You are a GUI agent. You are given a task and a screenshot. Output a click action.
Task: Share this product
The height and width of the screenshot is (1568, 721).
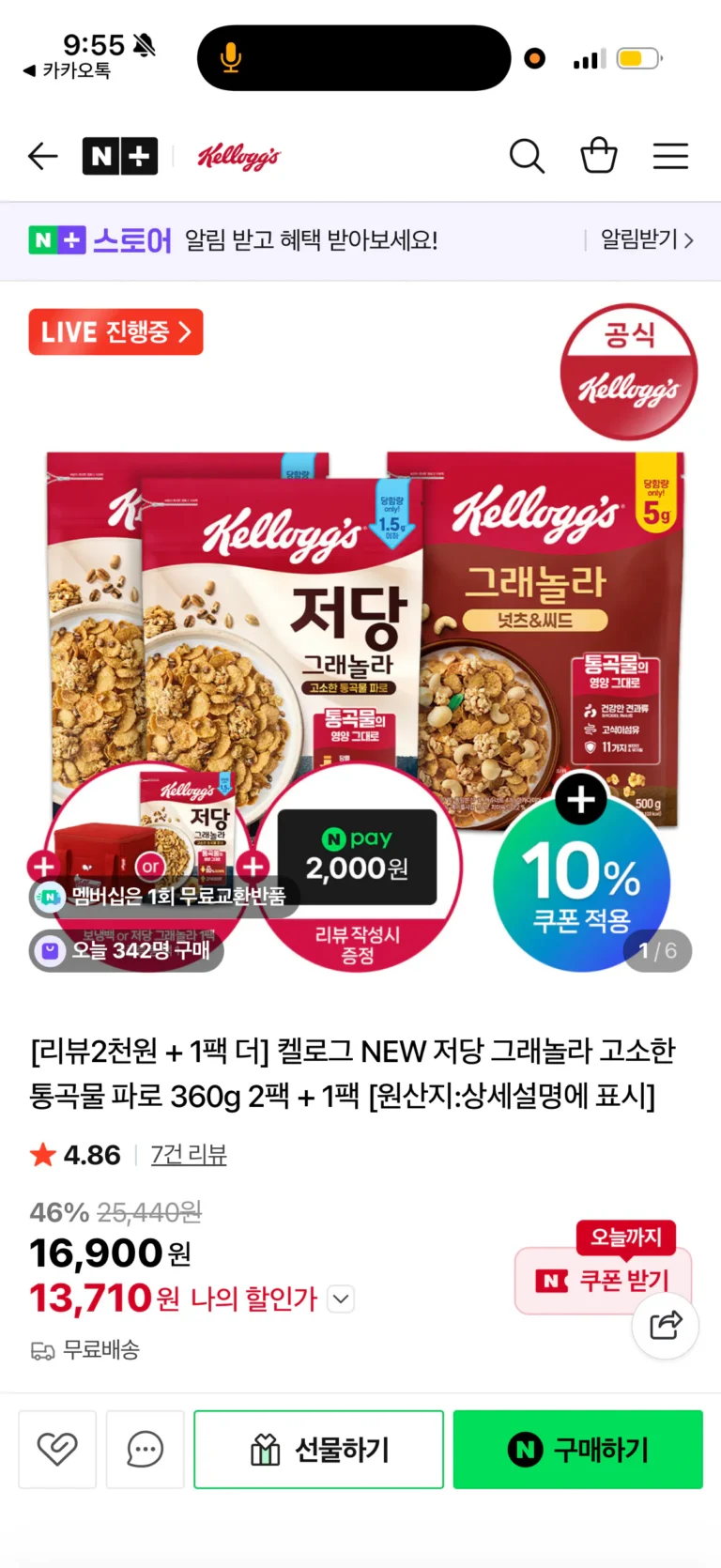666,1325
